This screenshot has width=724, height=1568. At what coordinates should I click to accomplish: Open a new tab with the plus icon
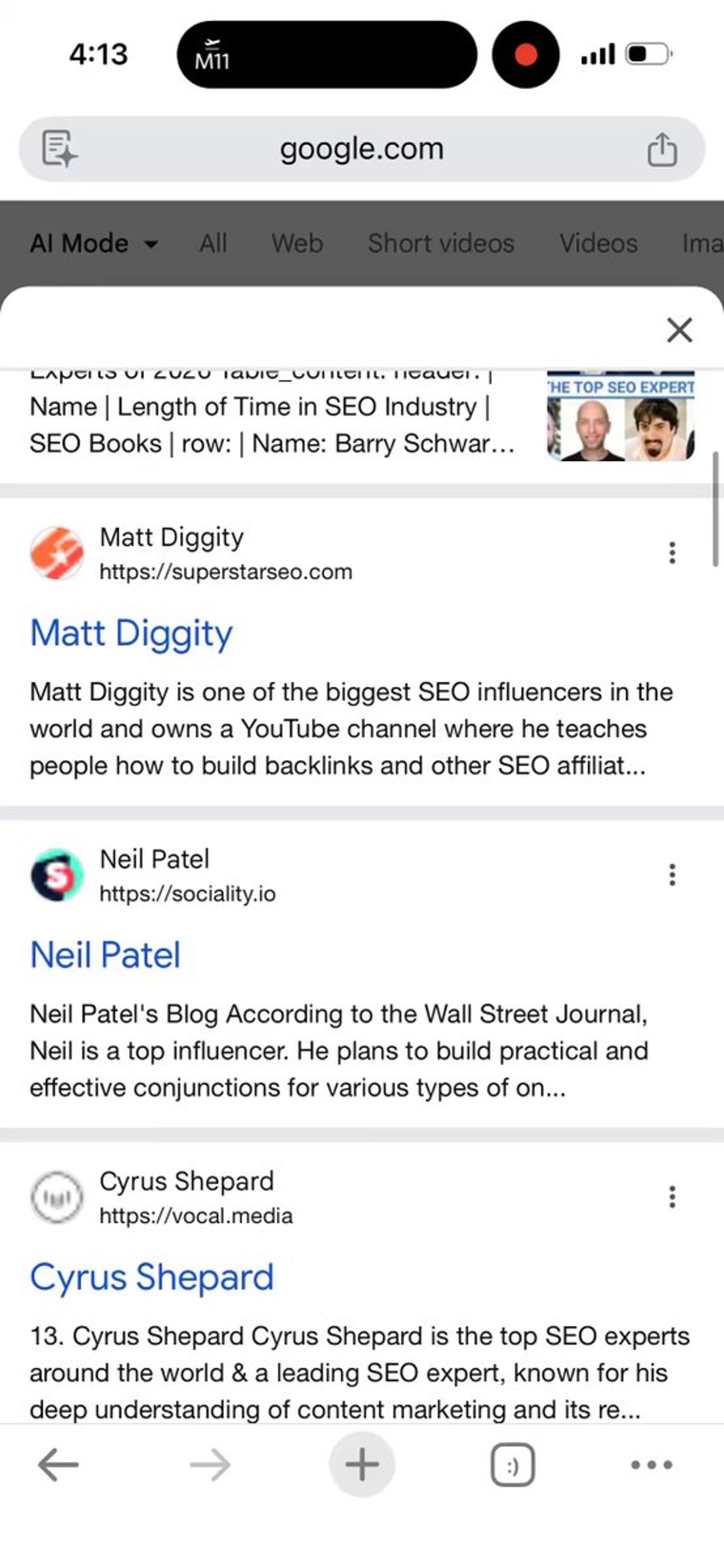tap(361, 1464)
